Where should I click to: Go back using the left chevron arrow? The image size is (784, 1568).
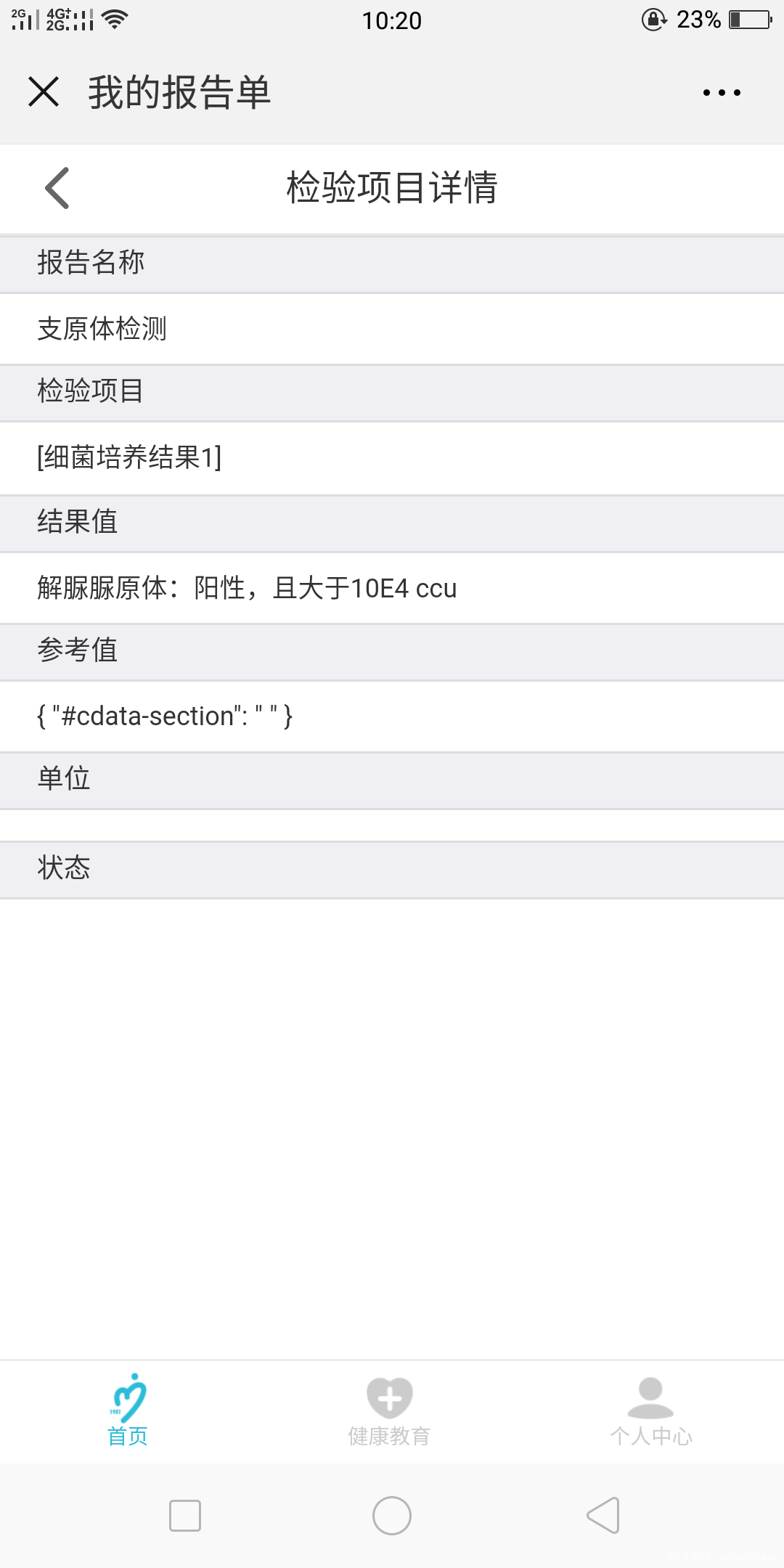57,188
